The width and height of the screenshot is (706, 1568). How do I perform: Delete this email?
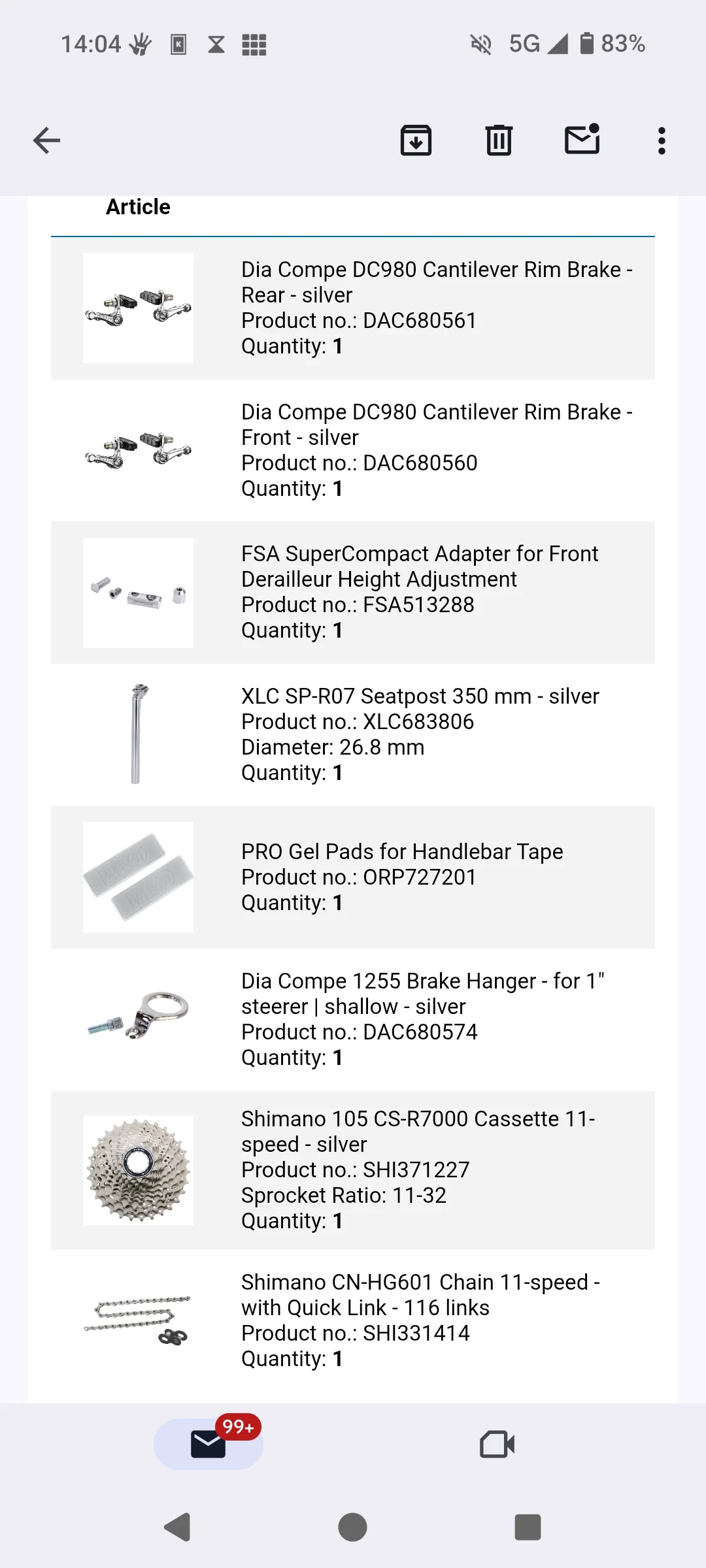click(499, 140)
